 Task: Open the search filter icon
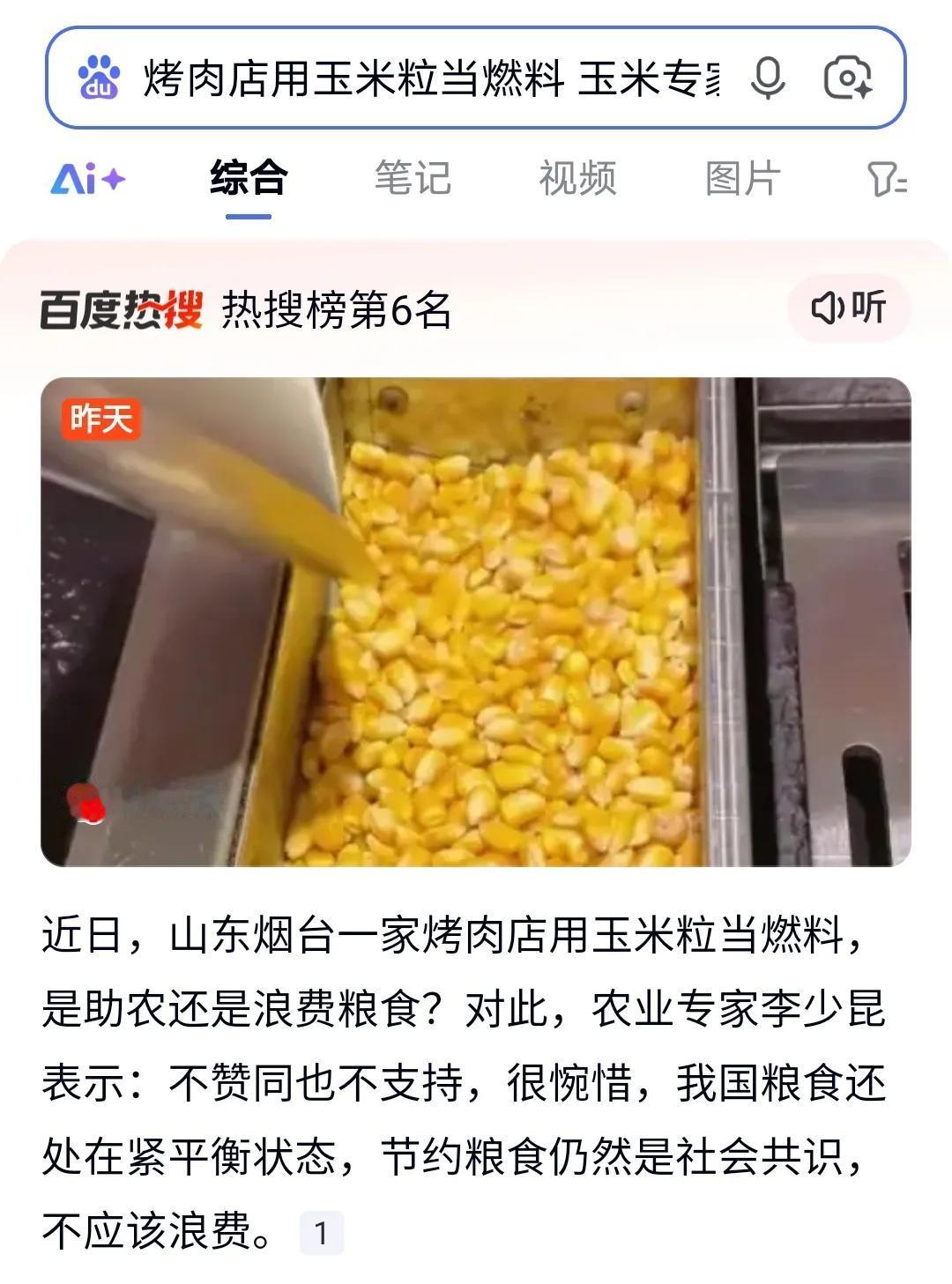(886, 179)
